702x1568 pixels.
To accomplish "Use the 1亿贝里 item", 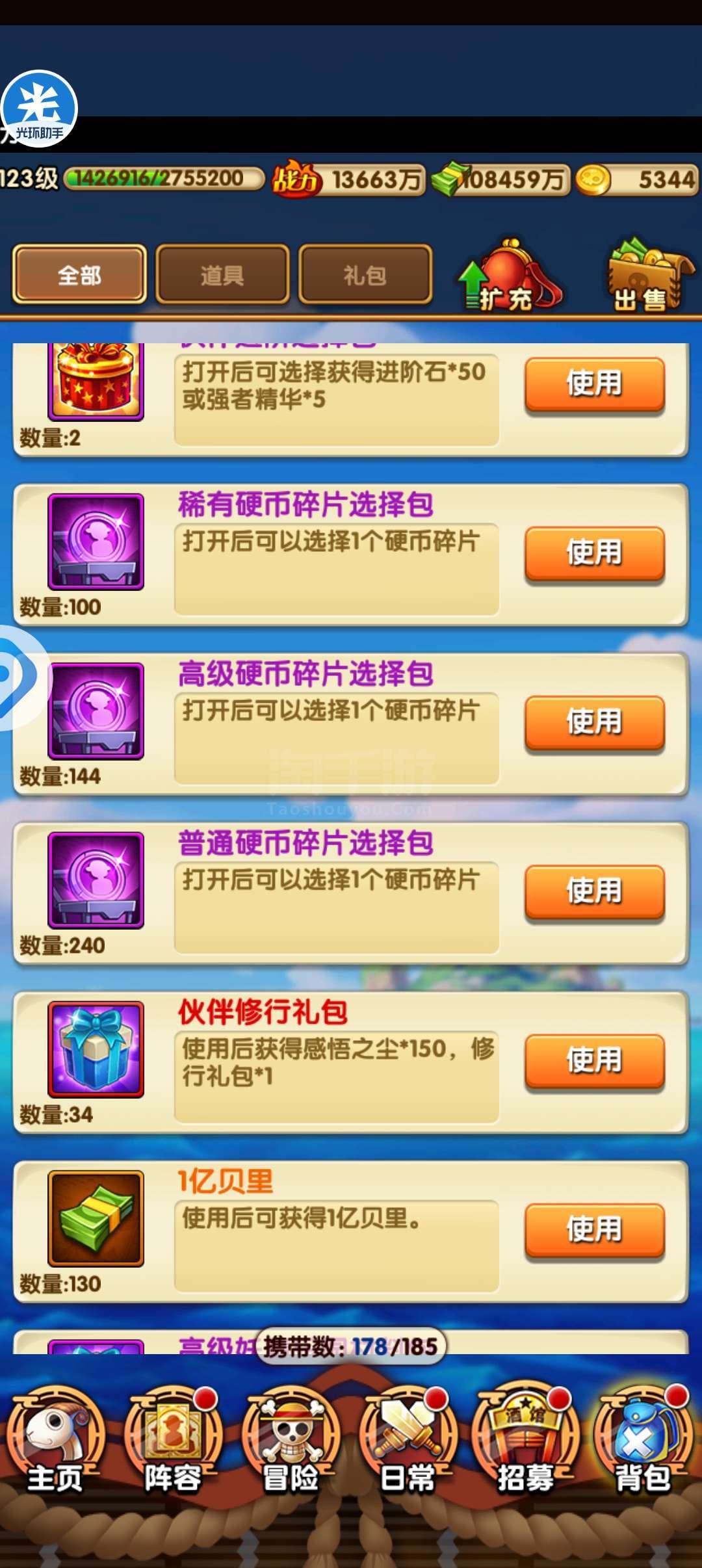I will coord(594,1229).
